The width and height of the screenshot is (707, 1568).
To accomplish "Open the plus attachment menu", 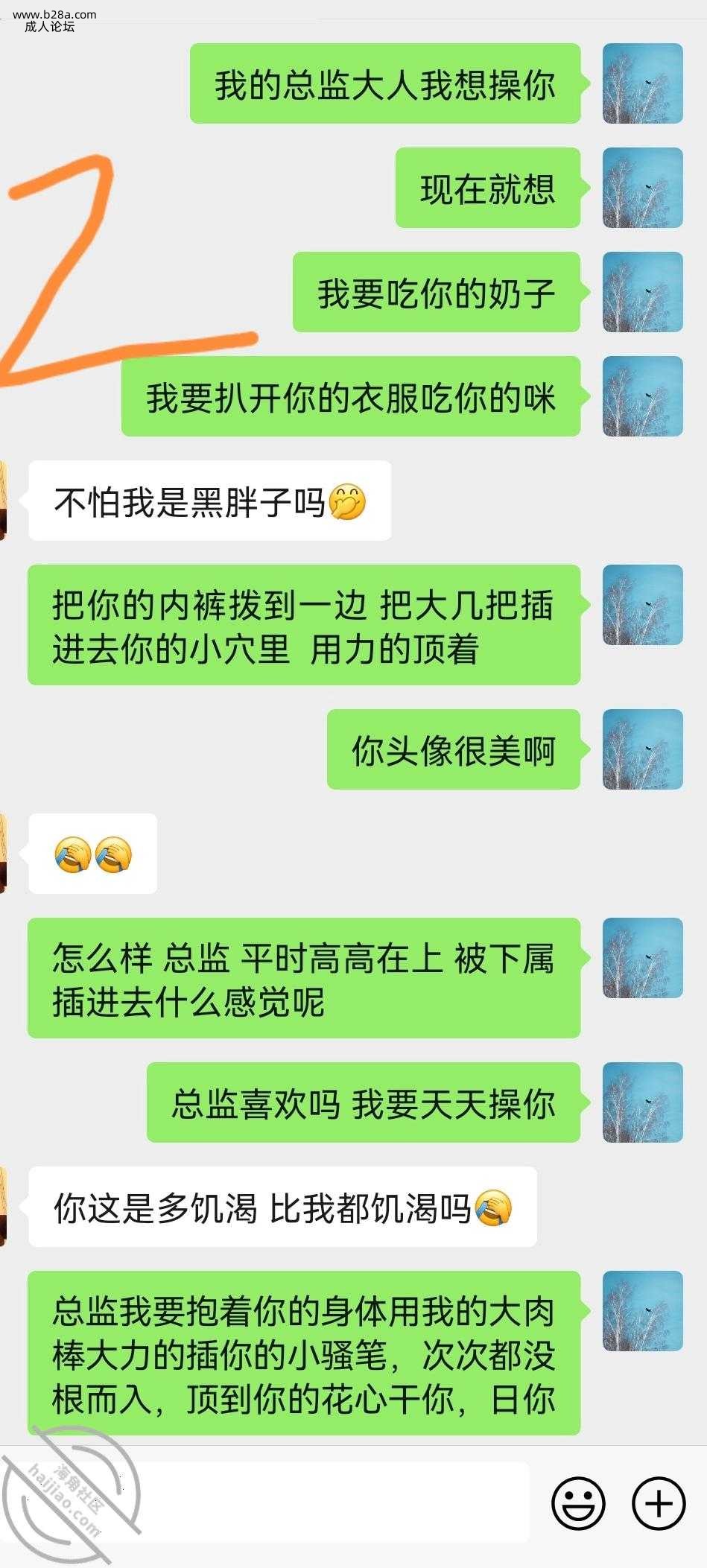I will coord(658,1503).
